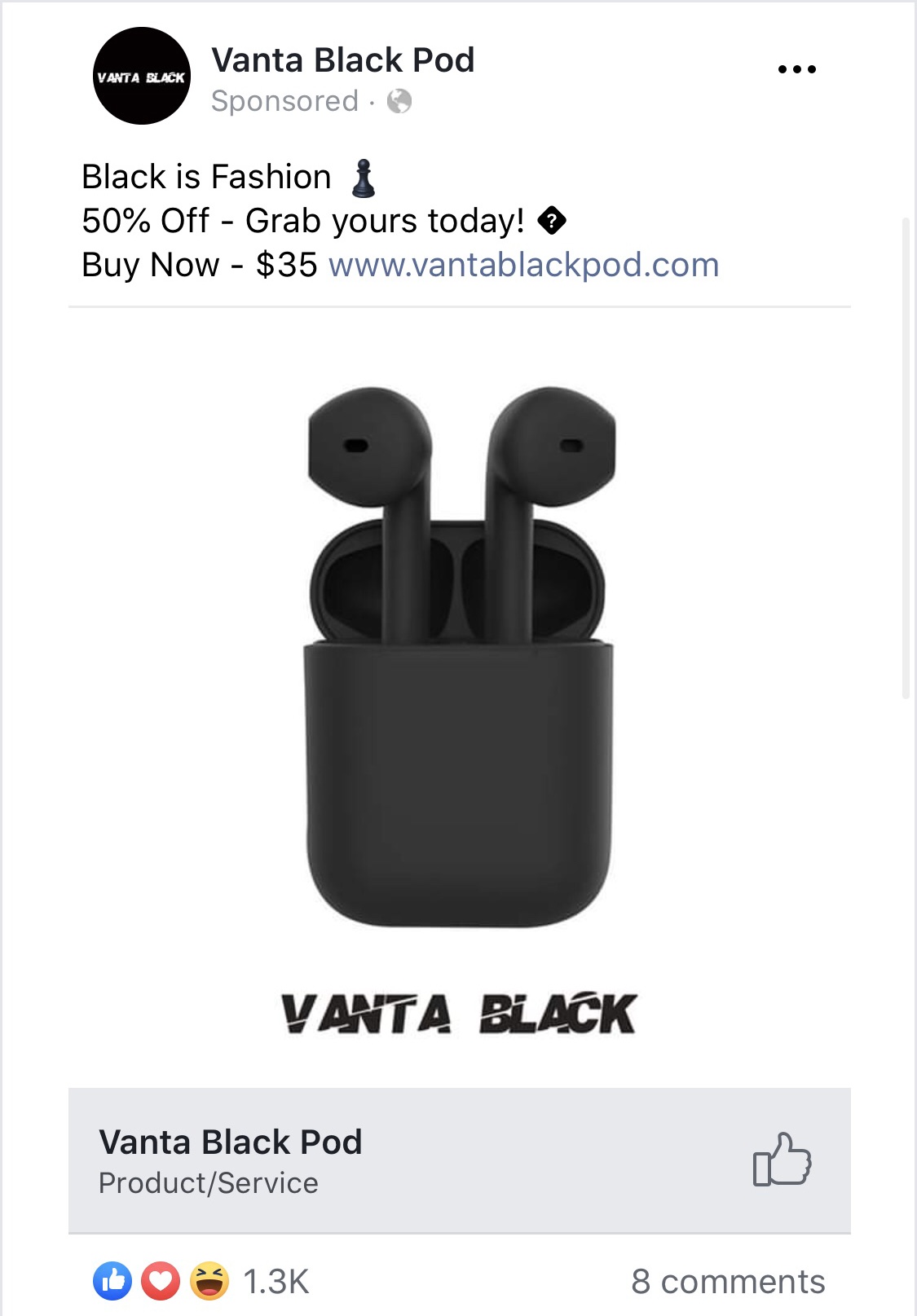The height and width of the screenshot is (1316, 917).
Task: Open the 8 comments
Action: pyautogui.click(x=727, y=1281)
